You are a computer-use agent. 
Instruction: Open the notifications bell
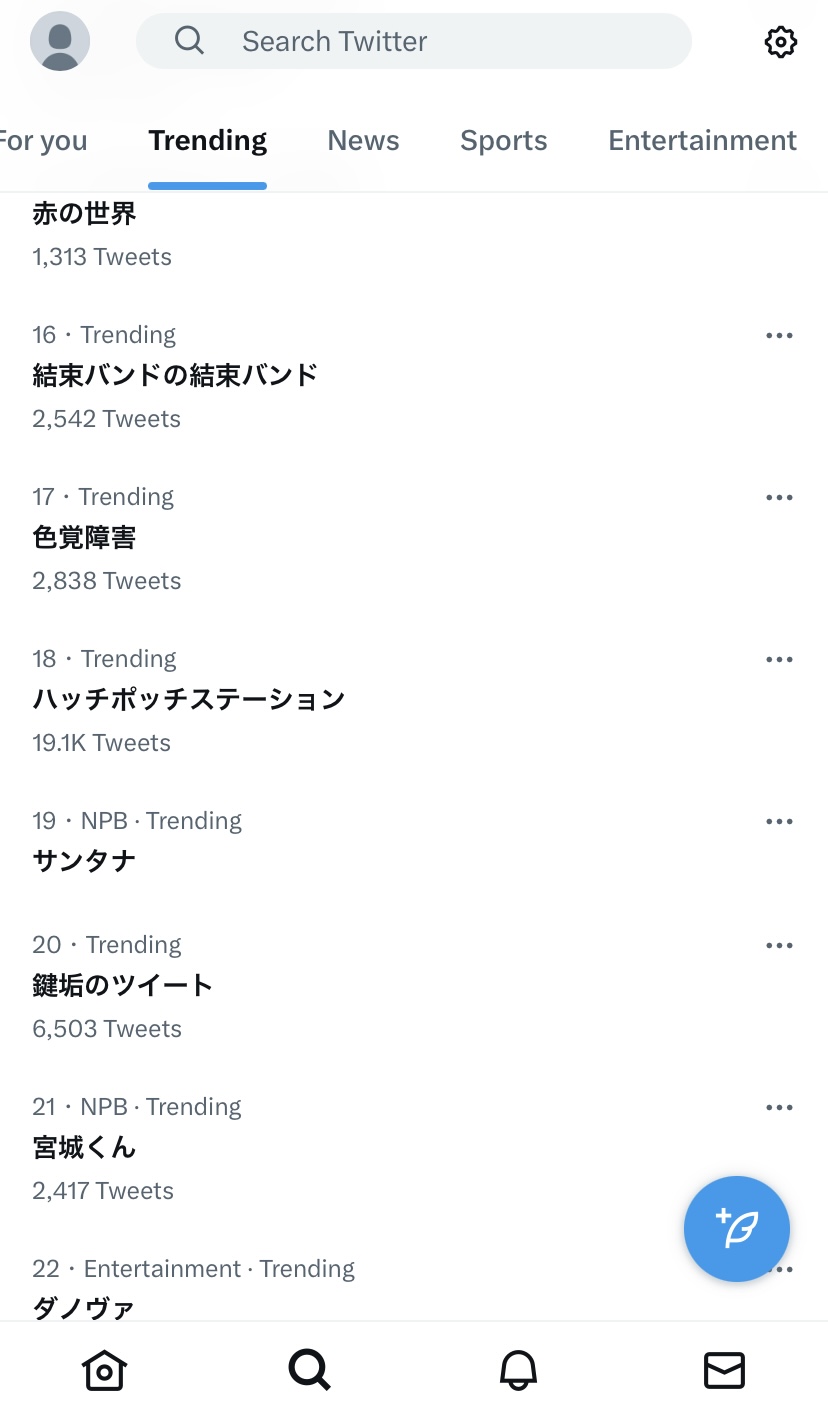[518, 1370]
